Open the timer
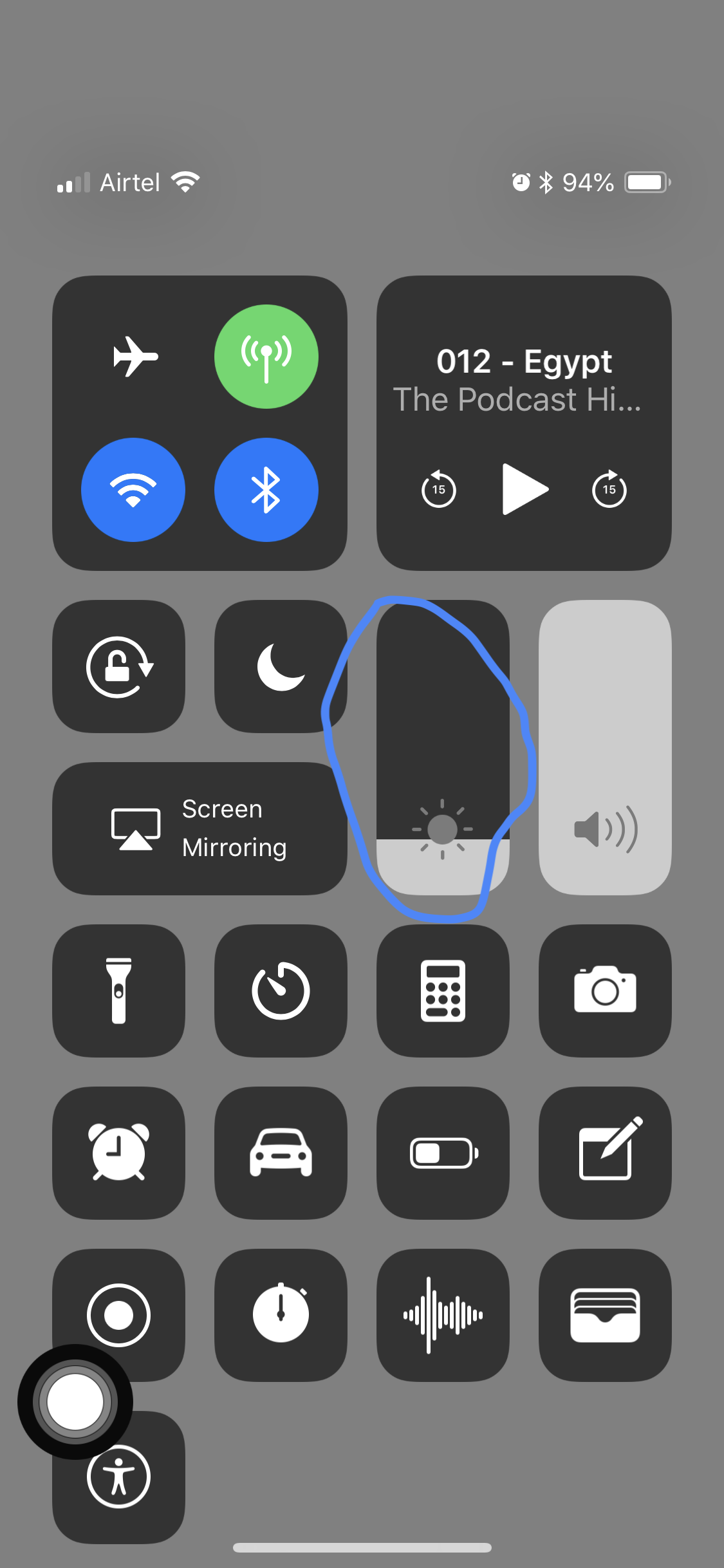 pyautogui.click(x=281, y=991)
